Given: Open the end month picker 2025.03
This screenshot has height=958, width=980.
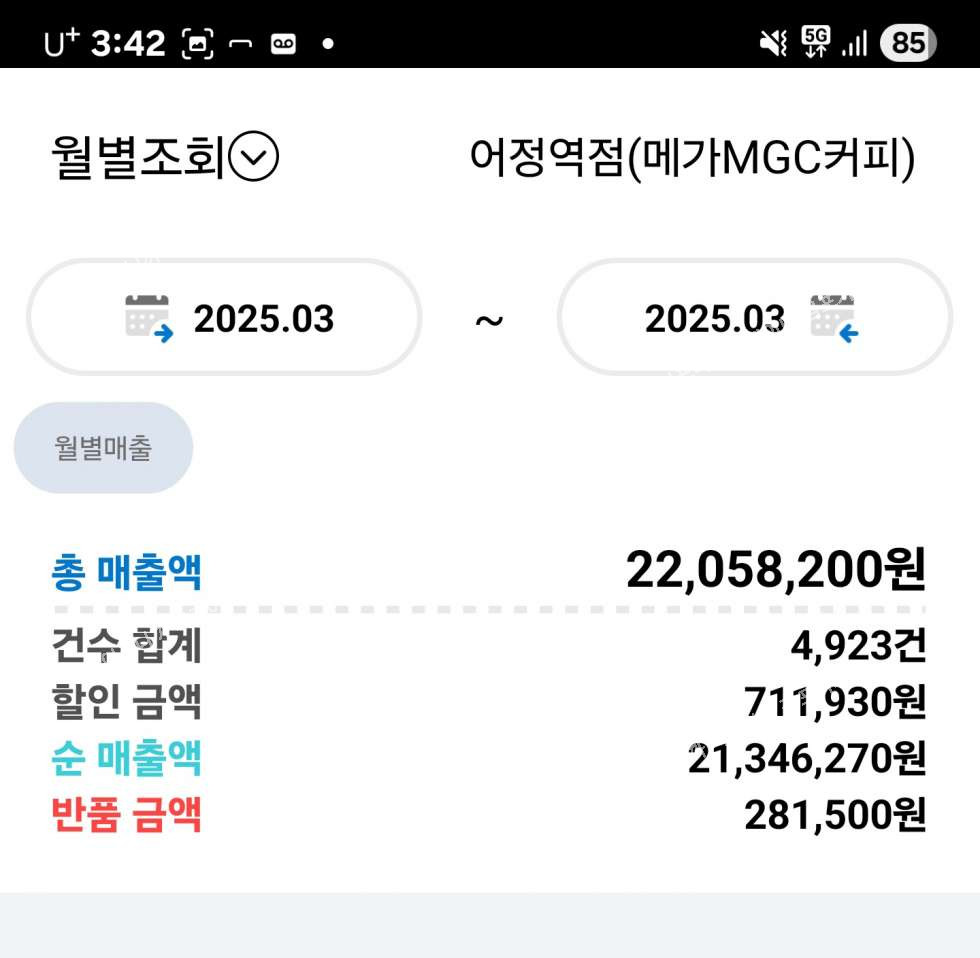Looking at the screenshot, I should [753, 318].
